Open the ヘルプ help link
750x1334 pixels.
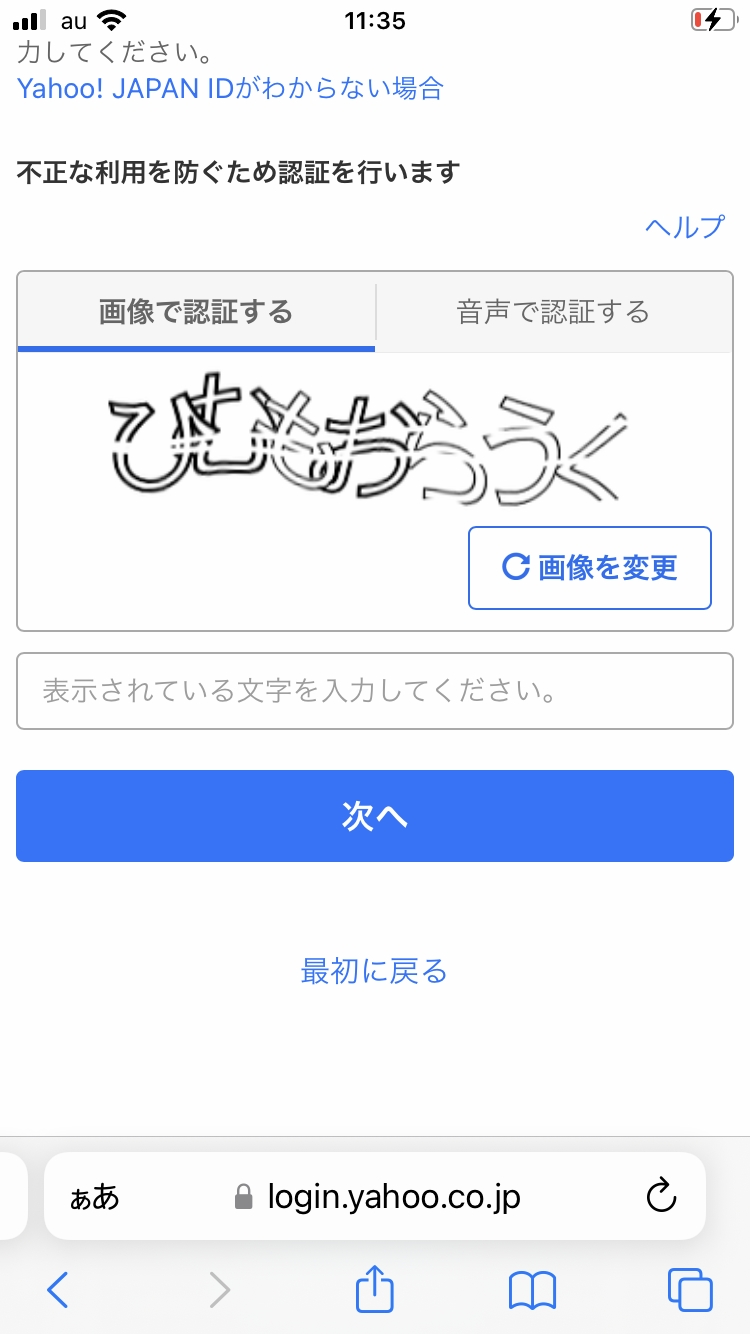click(x=684, y=227)
